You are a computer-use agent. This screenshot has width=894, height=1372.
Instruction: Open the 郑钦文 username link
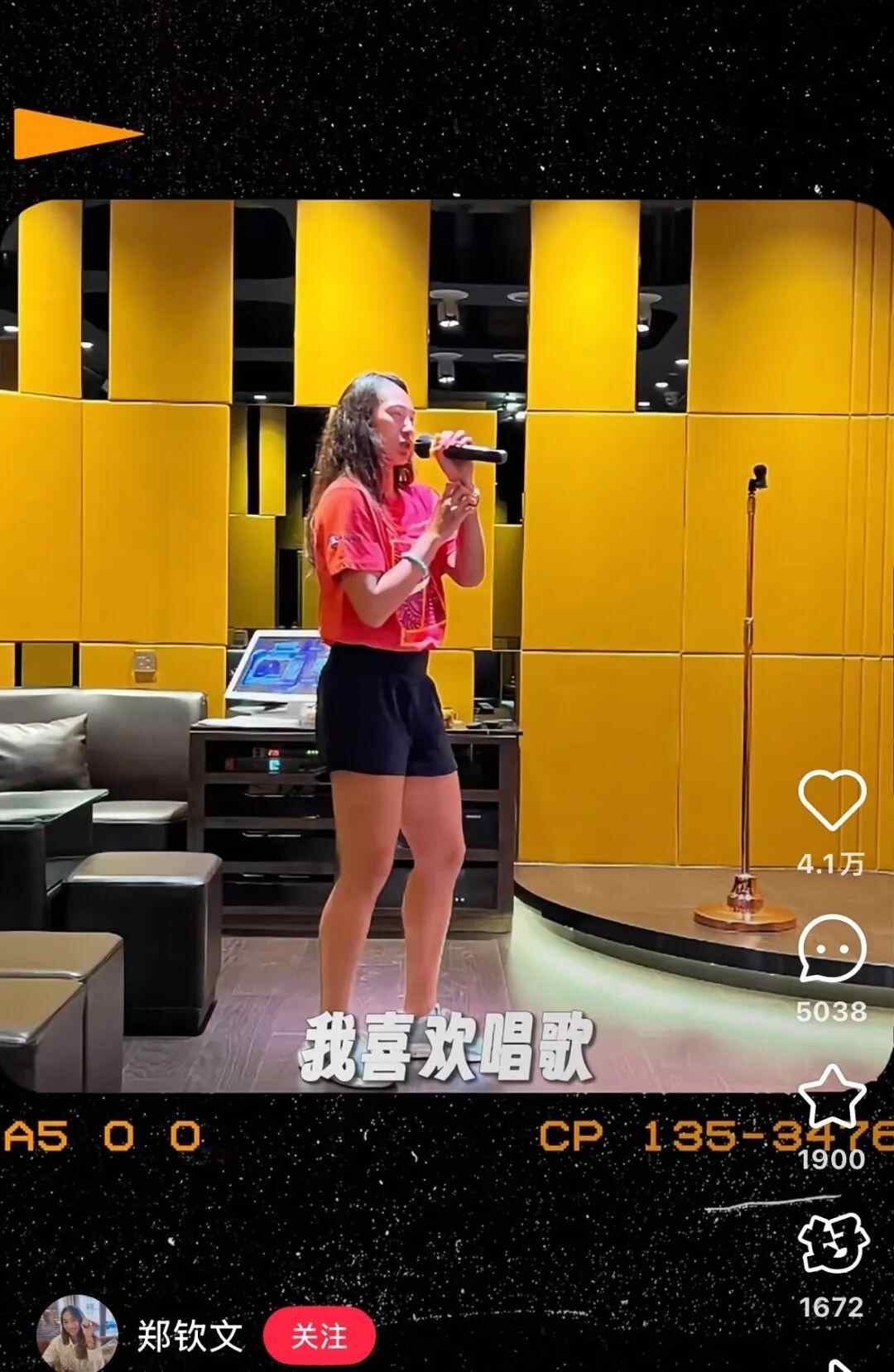click(x=190, y=1336)
